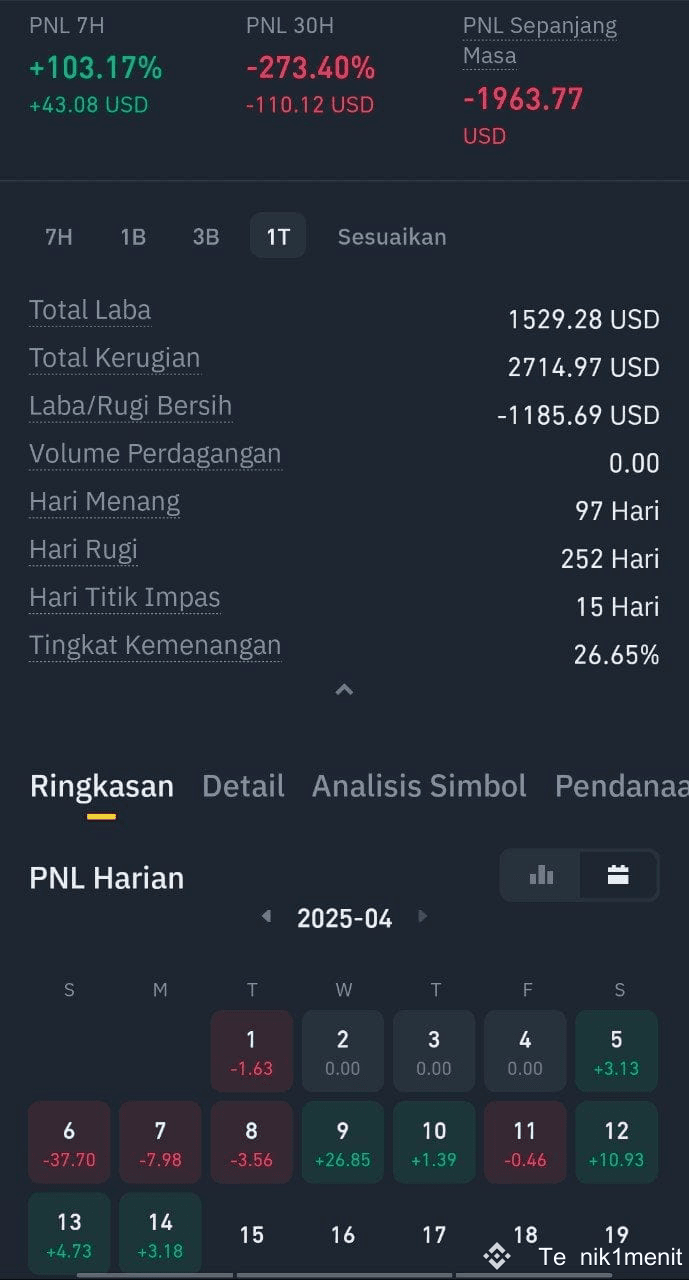
Task: Switch to the 3B period
Action: [x=206, y=237]
